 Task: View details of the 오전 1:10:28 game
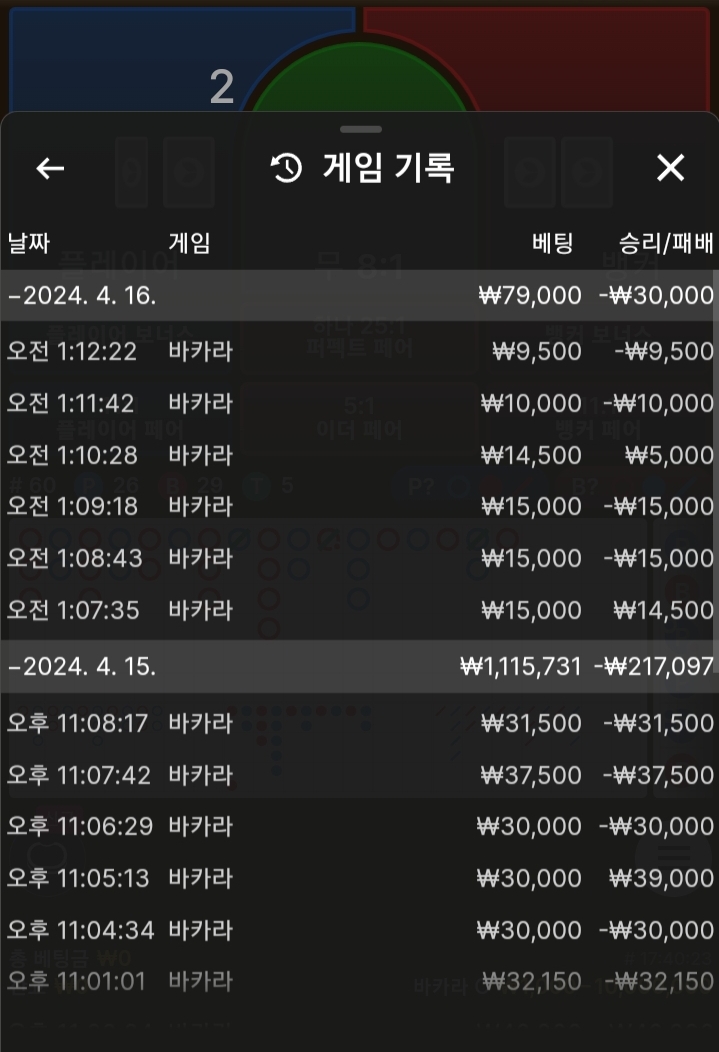pos(359,456)
